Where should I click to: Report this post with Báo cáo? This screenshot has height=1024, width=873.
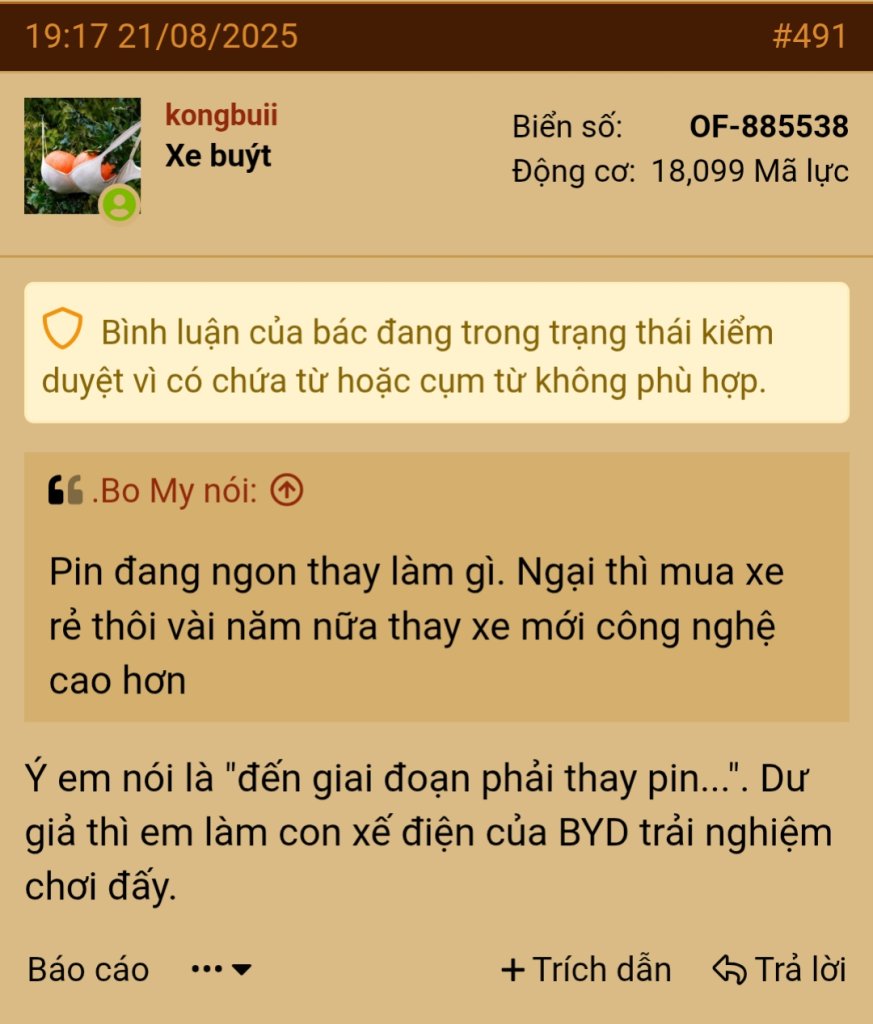click(x=88, y=969)
